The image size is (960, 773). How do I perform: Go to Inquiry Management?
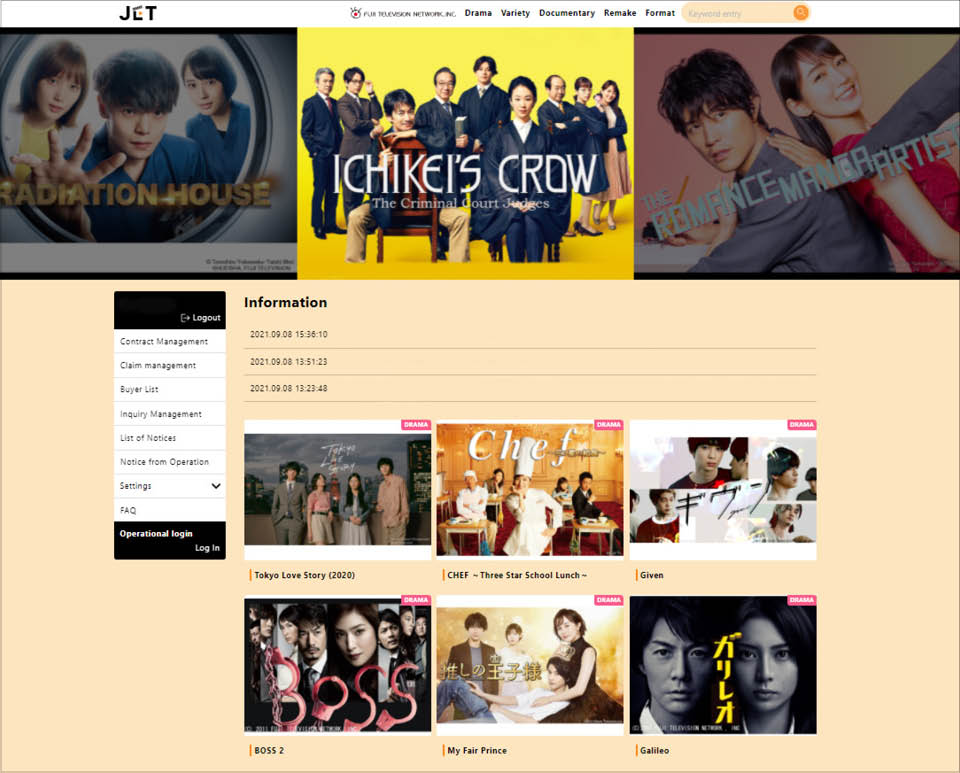pos(161,414)
